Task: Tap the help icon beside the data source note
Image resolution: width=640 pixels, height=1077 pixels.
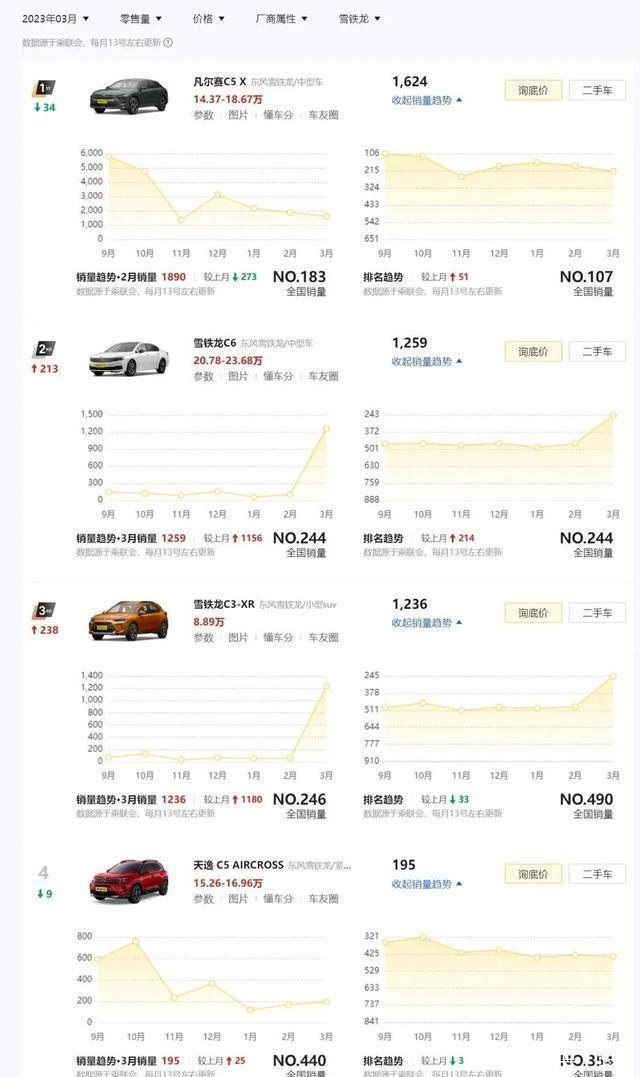Action: (168, 43)
